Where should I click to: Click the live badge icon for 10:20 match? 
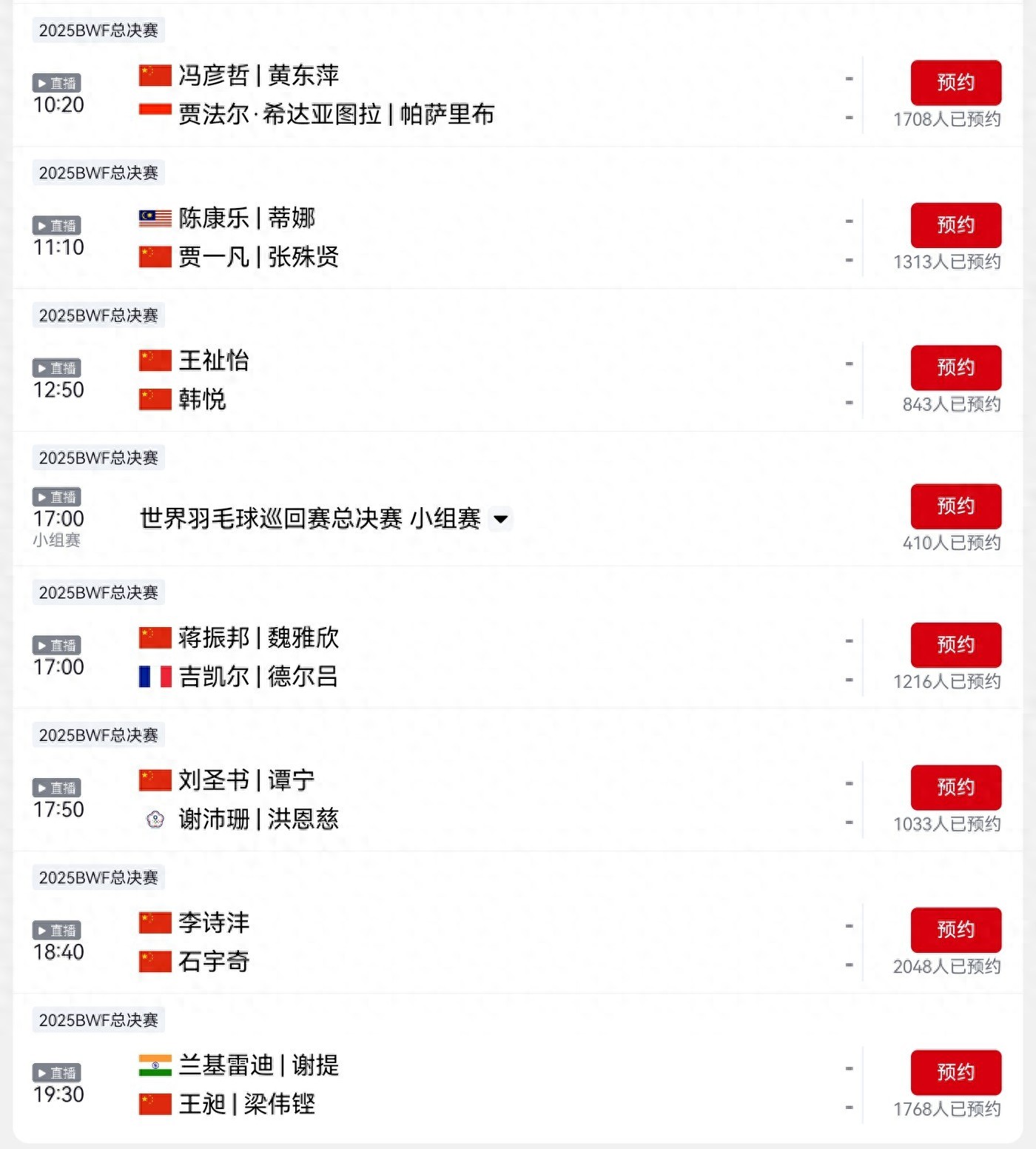56,83
